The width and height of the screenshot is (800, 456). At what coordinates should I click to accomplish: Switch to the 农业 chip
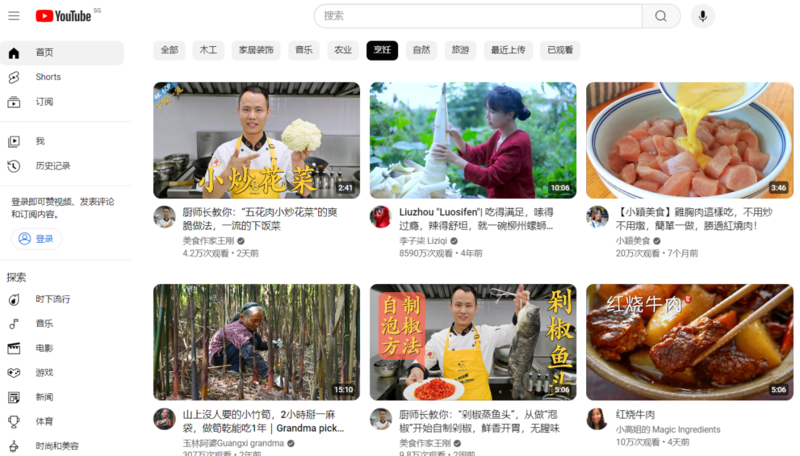point(343,50)
